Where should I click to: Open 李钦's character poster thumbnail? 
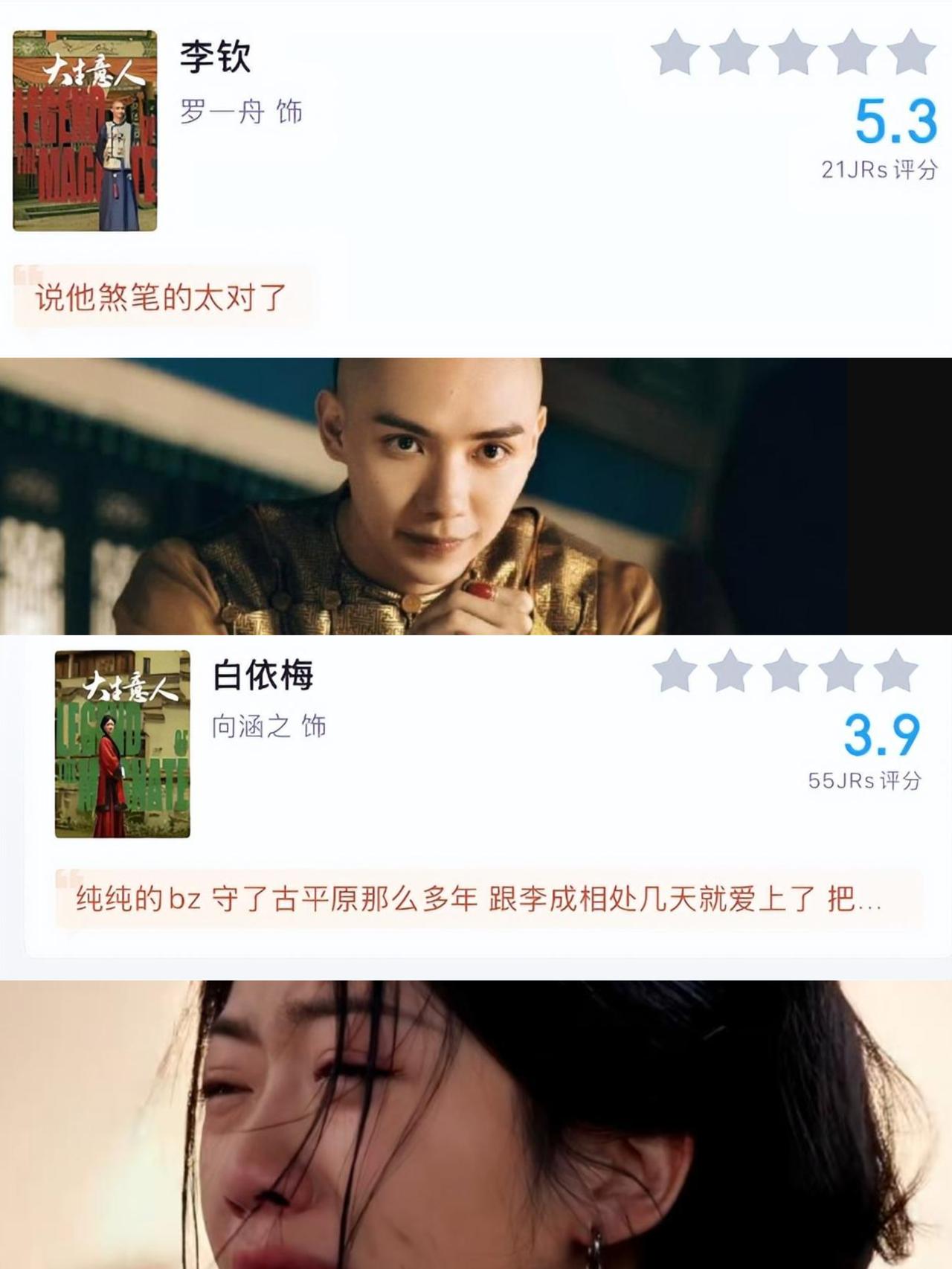click(86, 126)
